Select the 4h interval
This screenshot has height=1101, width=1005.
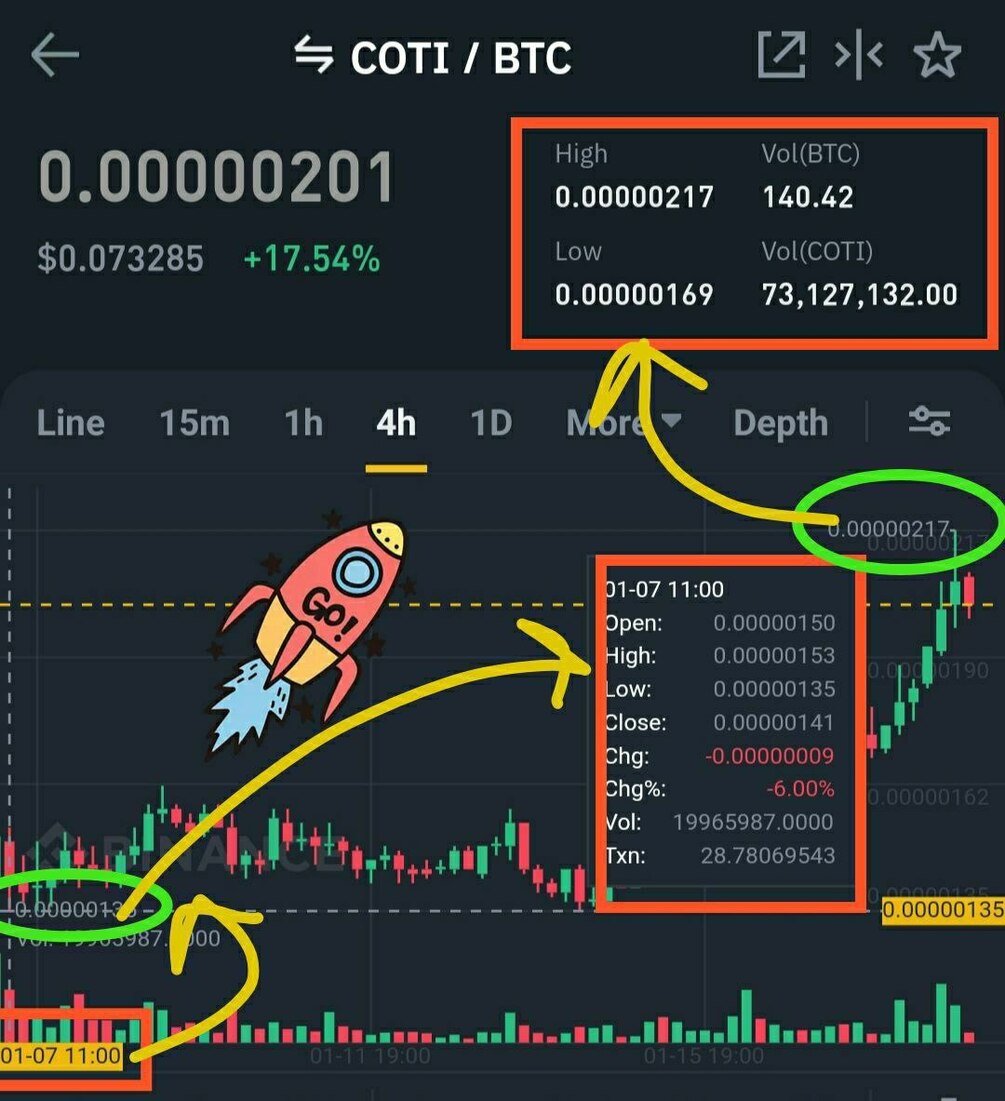[x=396, y=423]
